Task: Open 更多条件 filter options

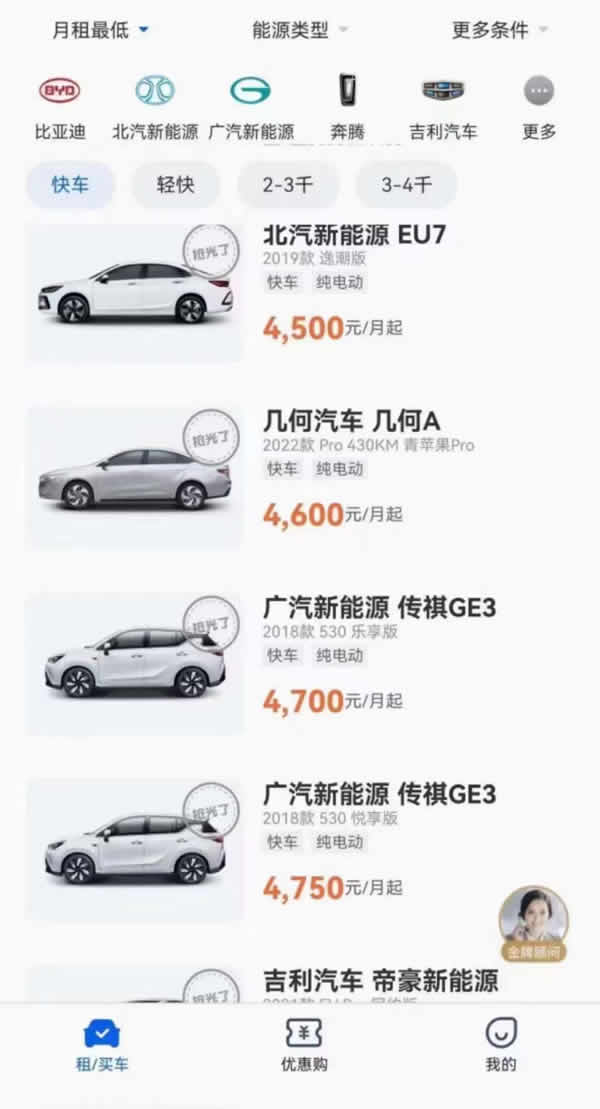Action: click(x=500, y=30)
